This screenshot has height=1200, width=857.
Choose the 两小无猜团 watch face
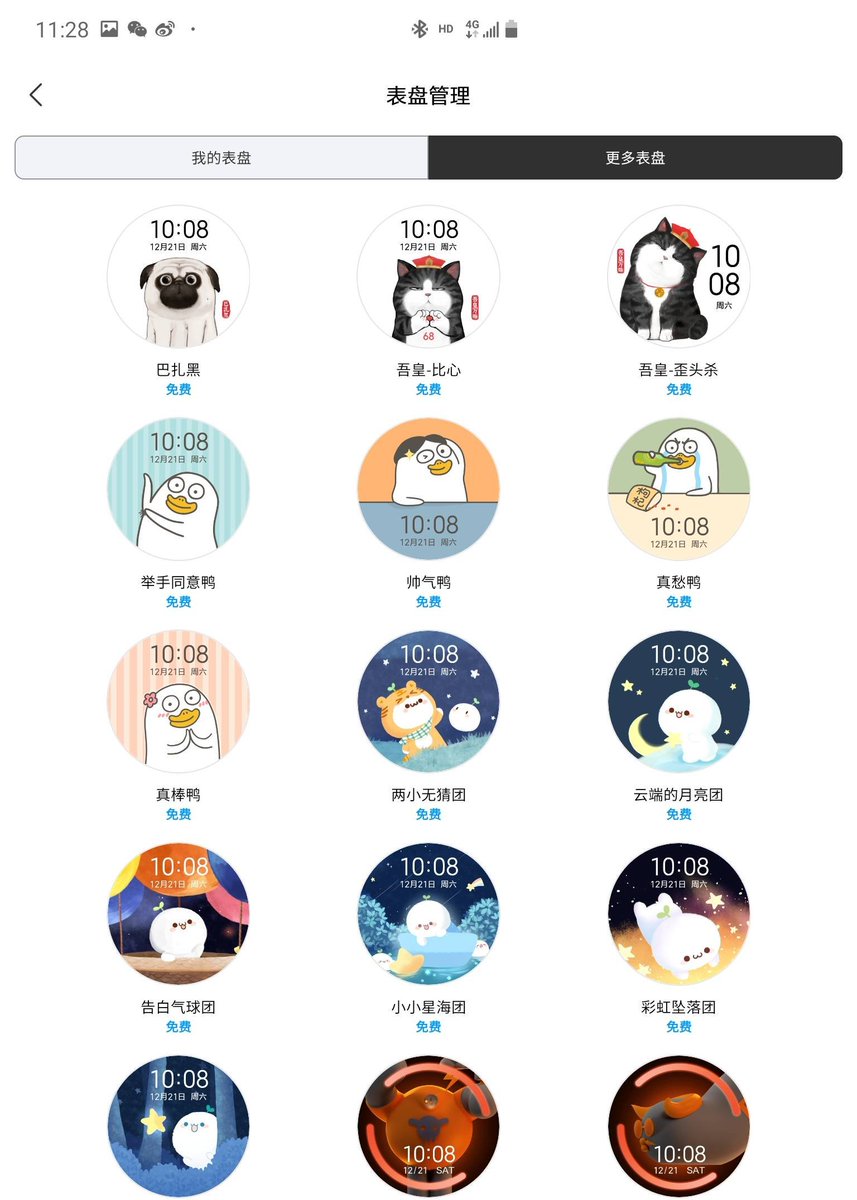pos(428,701)
